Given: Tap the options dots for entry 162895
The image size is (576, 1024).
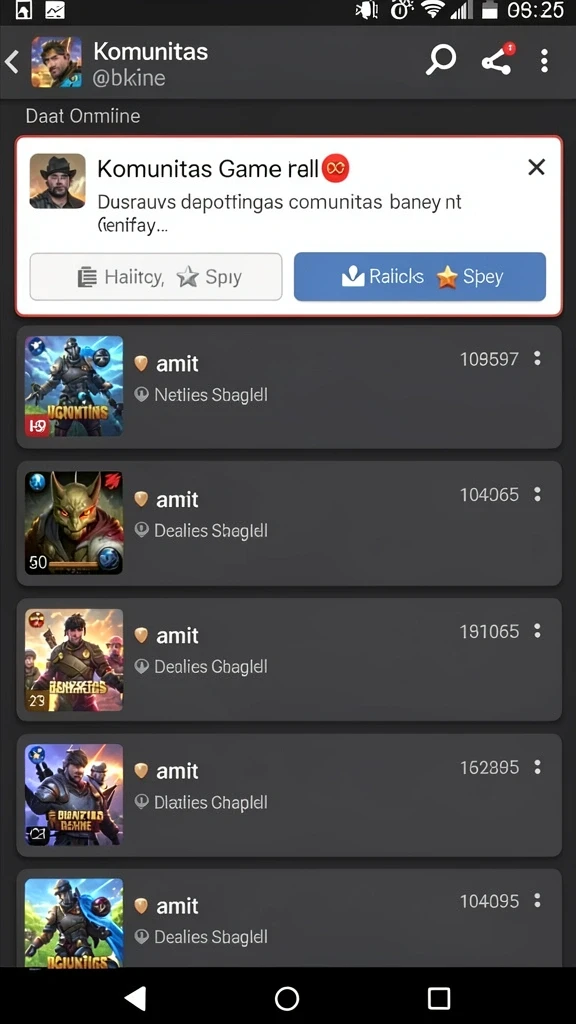Looking at the screenshot, I should pos(537,767).
